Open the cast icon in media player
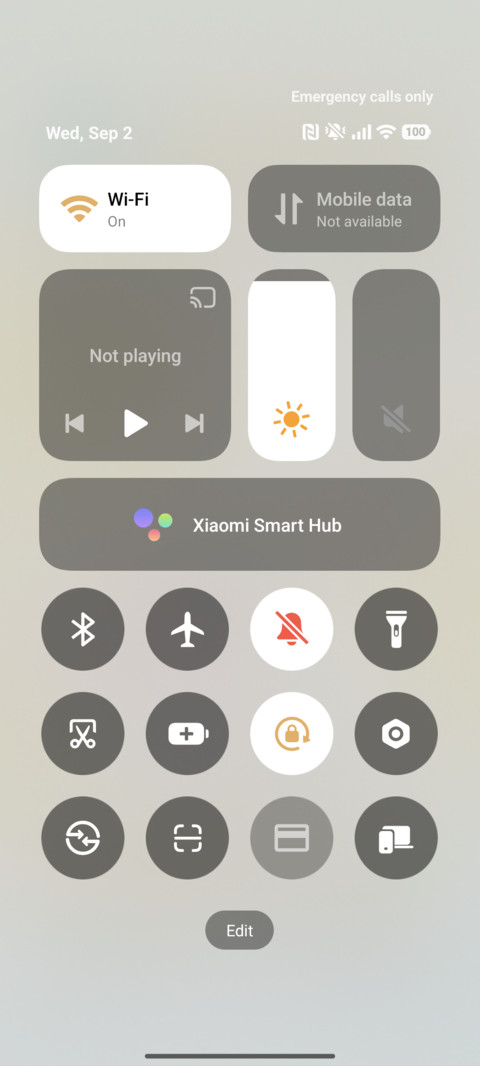 (x=203, y=298)
